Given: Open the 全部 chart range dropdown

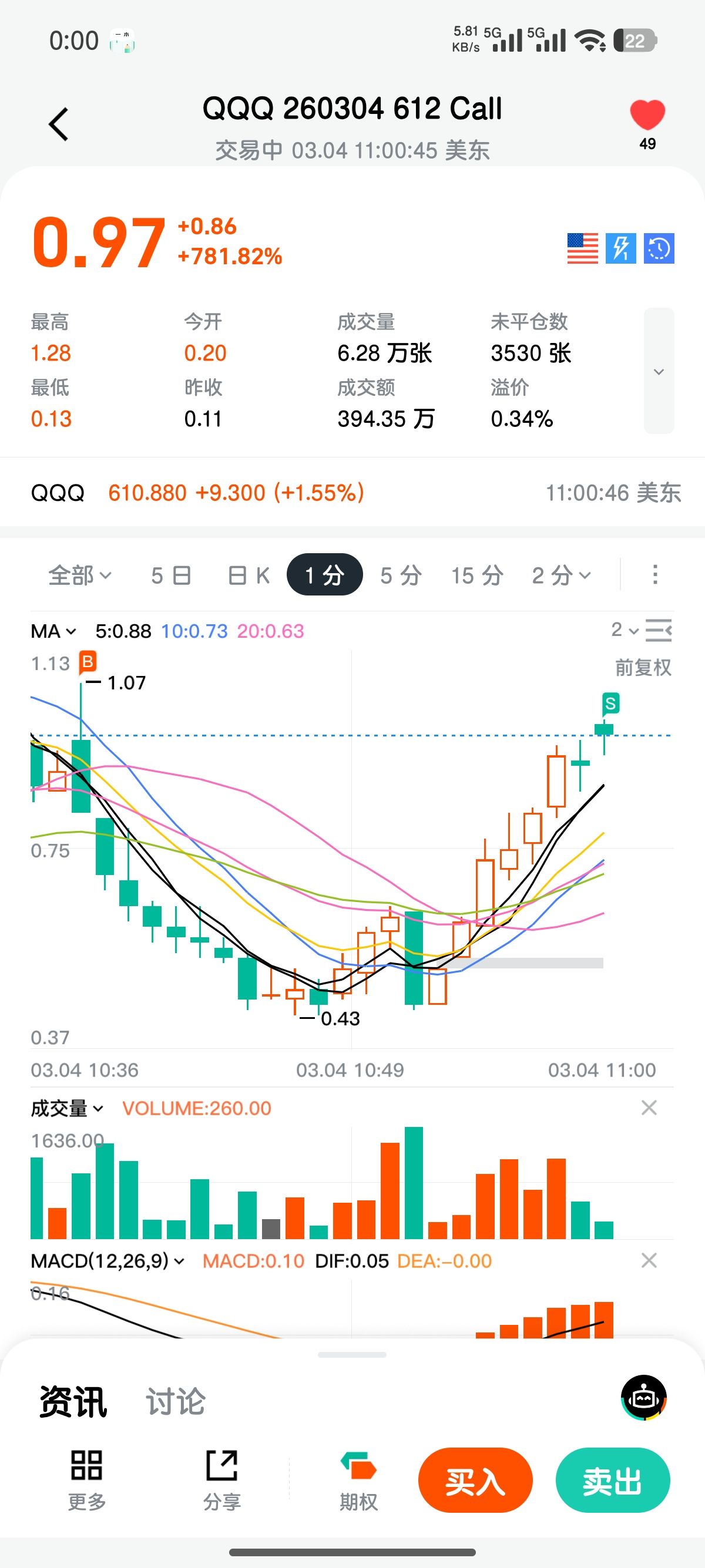Looking at the screenshot, I should (80, 574).
